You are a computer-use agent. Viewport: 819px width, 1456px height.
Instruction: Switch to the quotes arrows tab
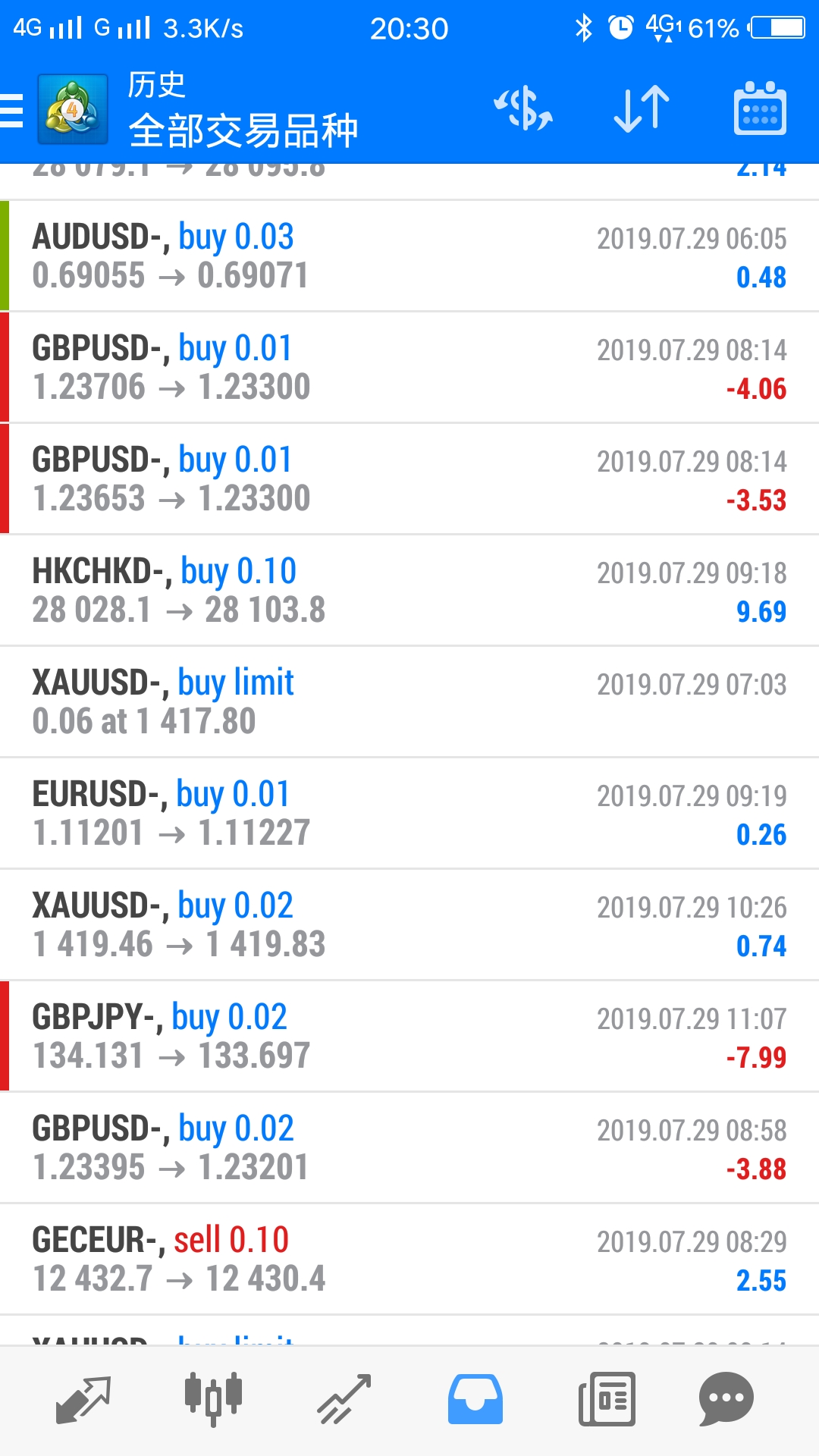tap(83, 1399)
